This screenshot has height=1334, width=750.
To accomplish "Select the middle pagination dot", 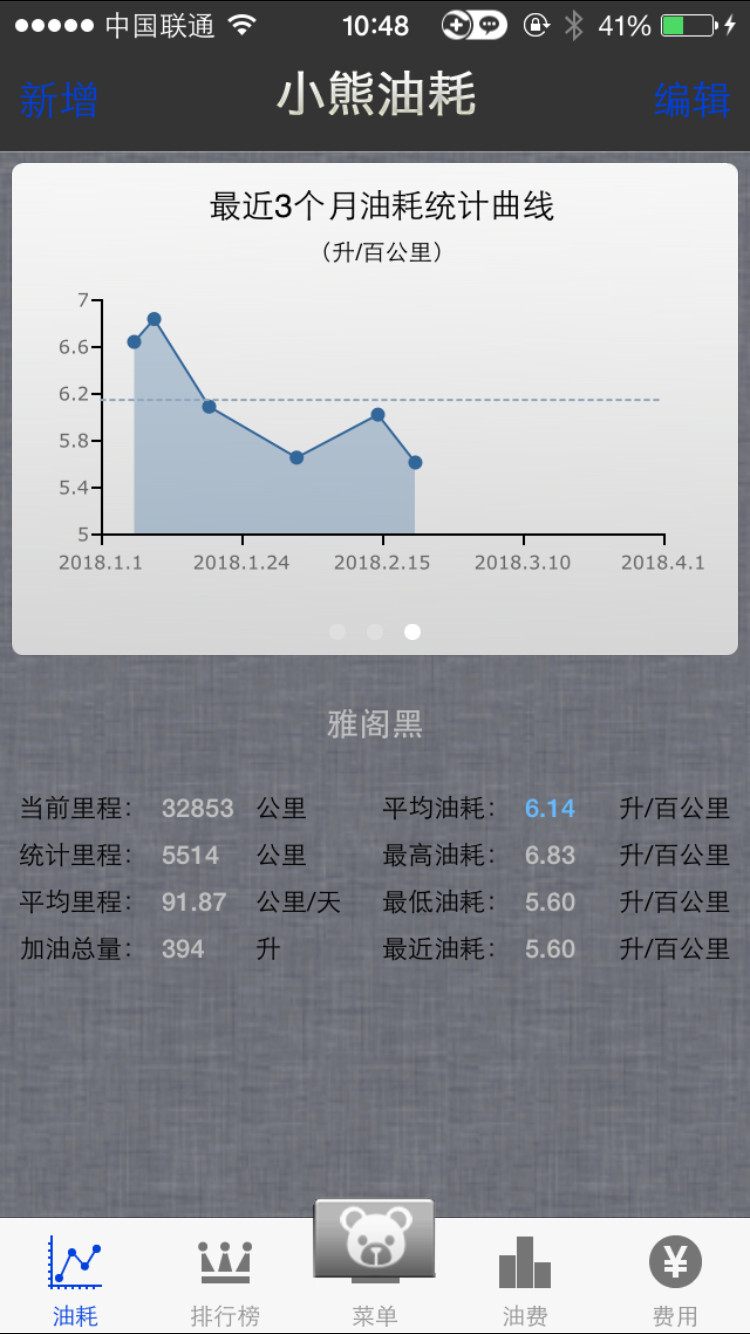I will point(375,632).
